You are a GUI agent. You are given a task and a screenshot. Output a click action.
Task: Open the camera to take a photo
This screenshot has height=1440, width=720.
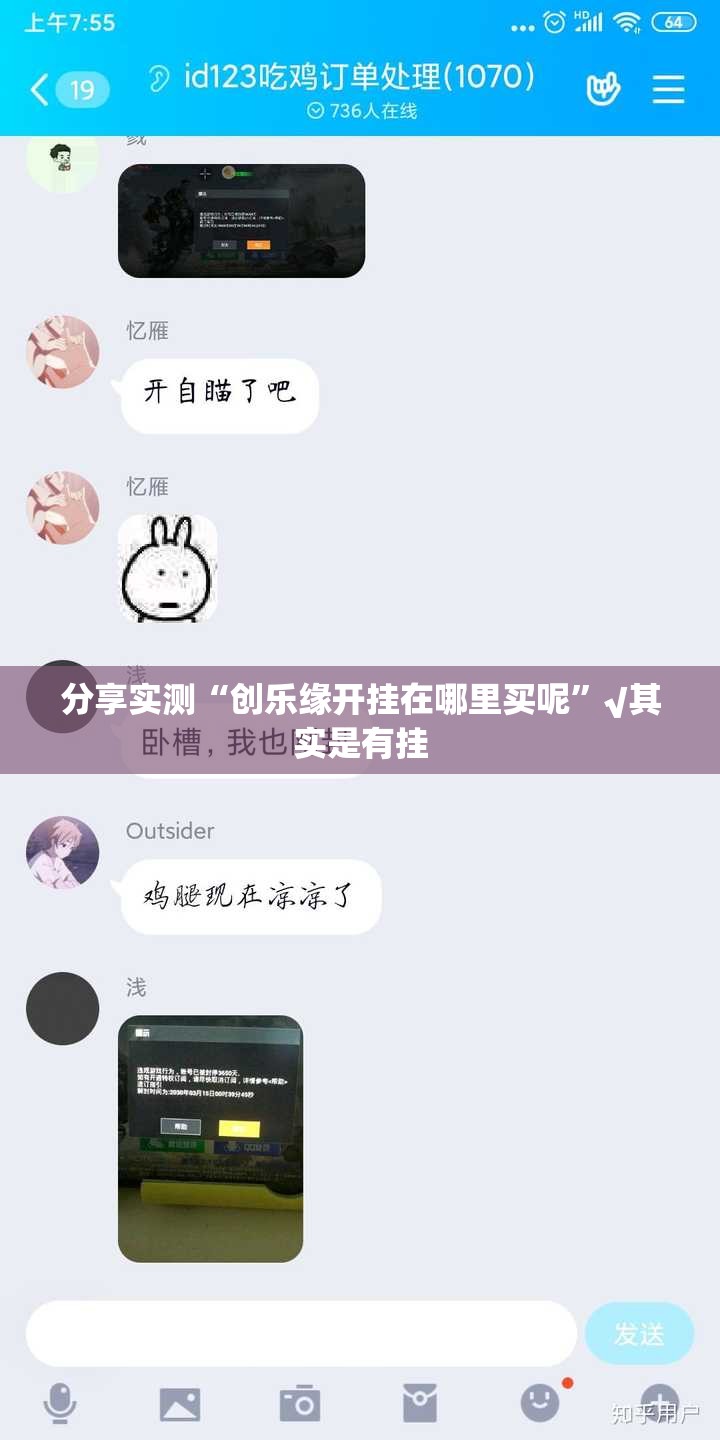[x=300, y=1405]
